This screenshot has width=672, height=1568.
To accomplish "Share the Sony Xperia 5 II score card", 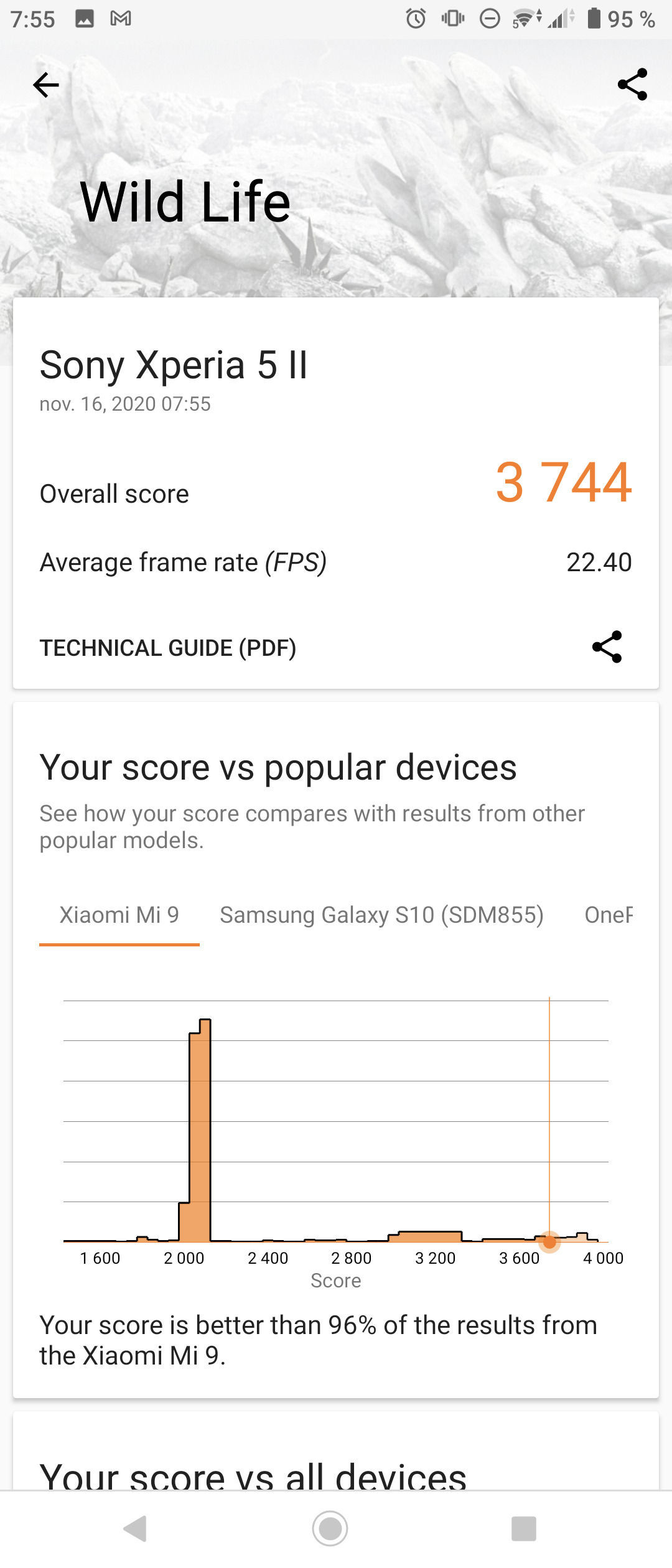I will pyautogui.click(x=607, y=647).
